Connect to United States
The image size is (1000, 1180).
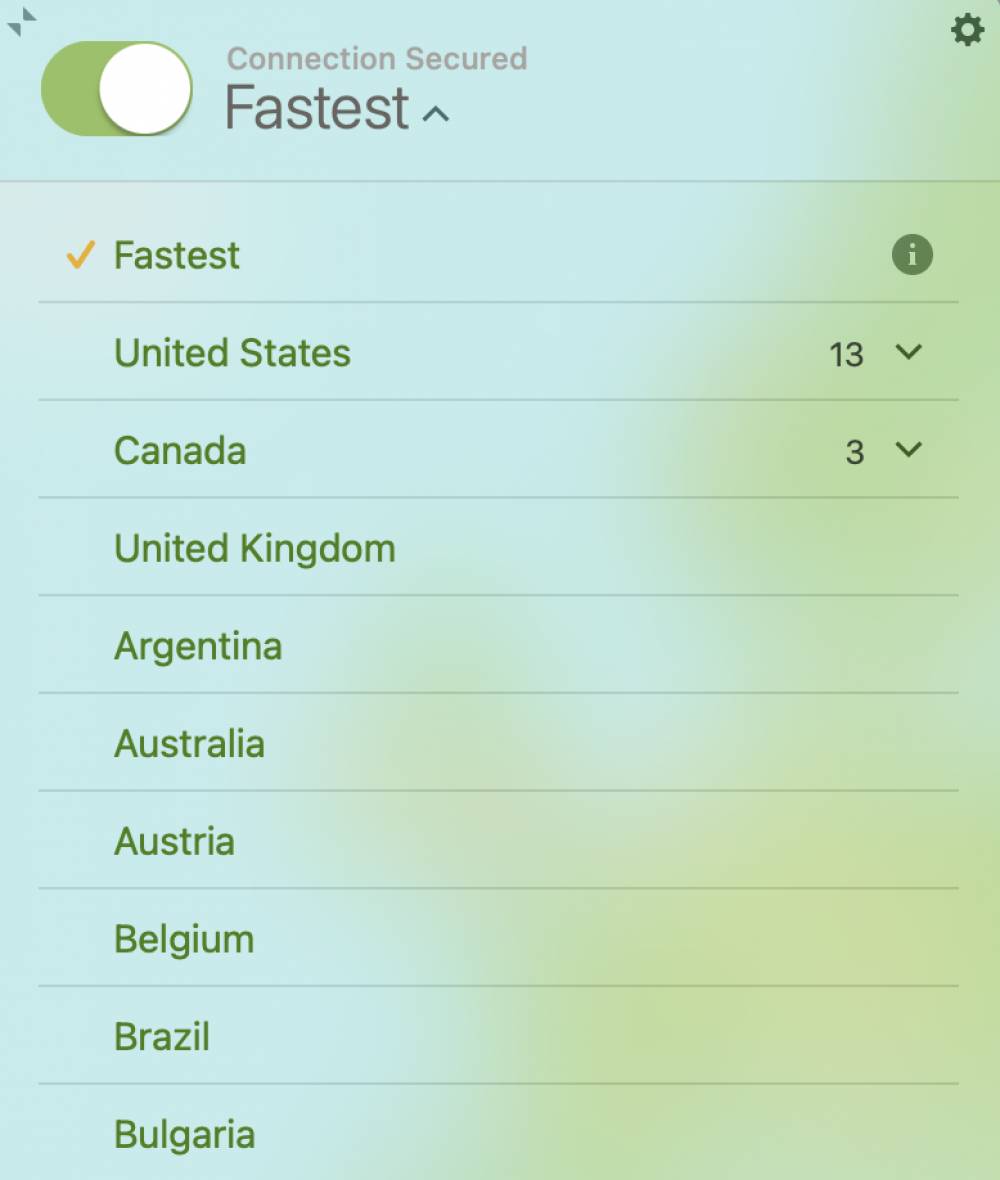pyautogui.click(x=232, y=353)
